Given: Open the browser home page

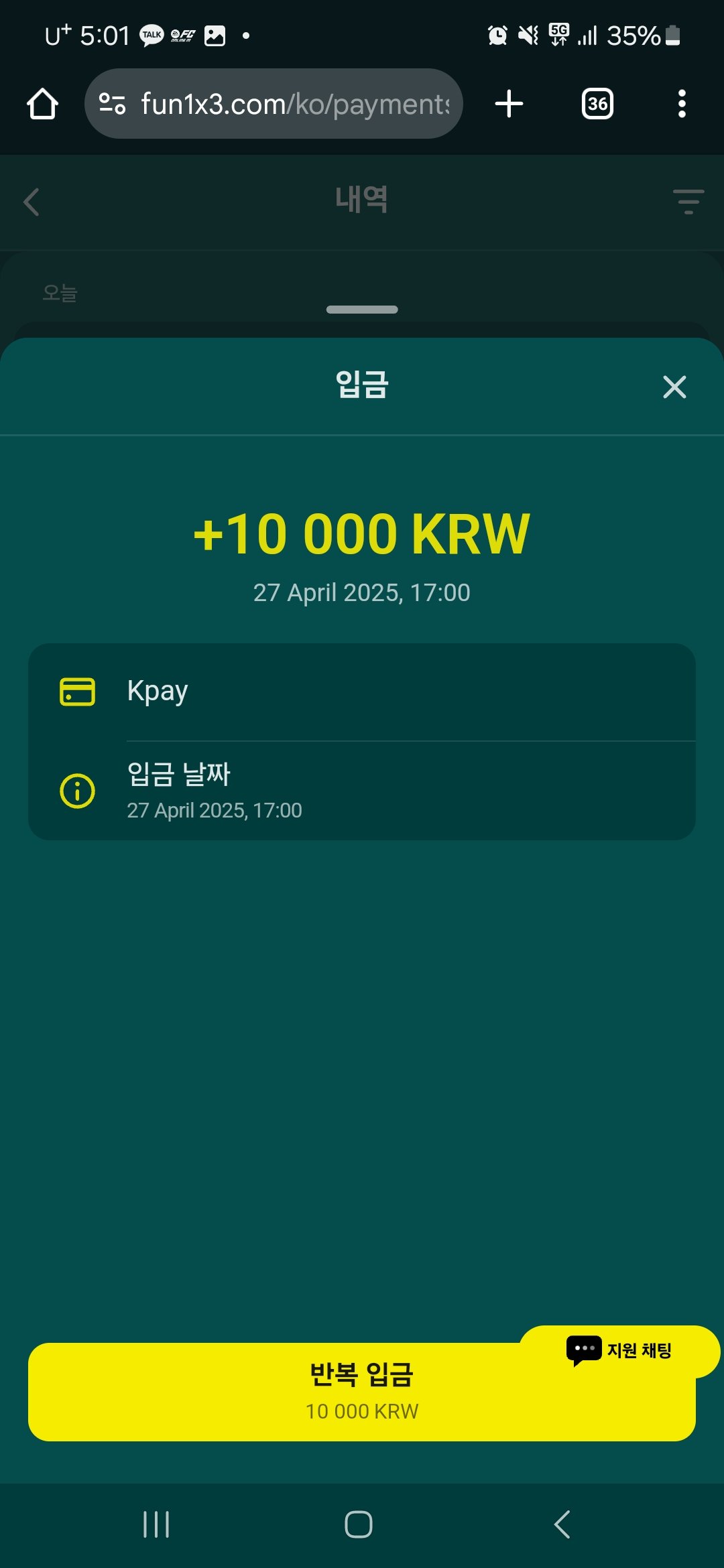Looking at the screenshot, I should (x=42, y=104).
